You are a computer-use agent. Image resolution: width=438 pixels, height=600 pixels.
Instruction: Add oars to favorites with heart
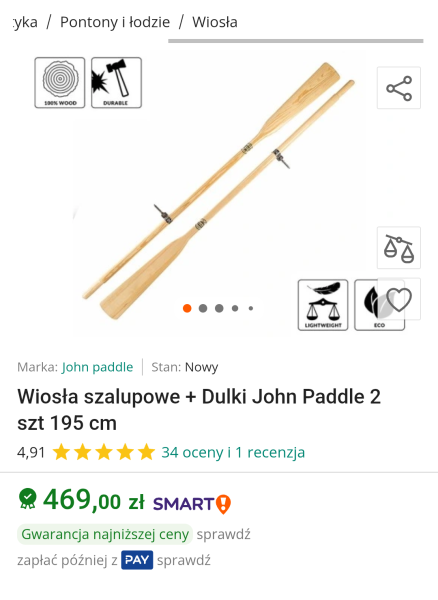click(x=399, y=299)
